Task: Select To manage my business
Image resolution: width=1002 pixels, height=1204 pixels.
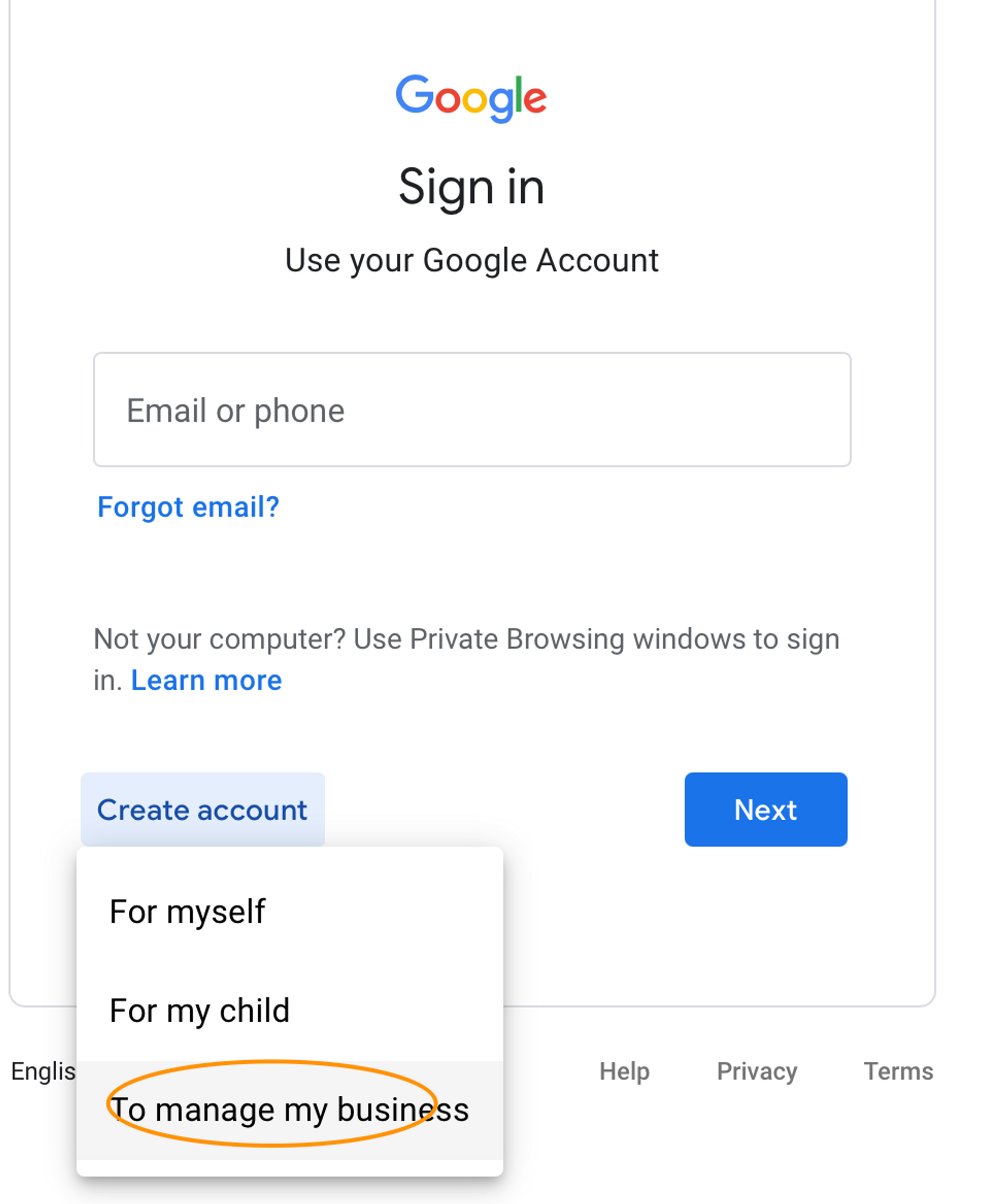Action: [290, 1109]
